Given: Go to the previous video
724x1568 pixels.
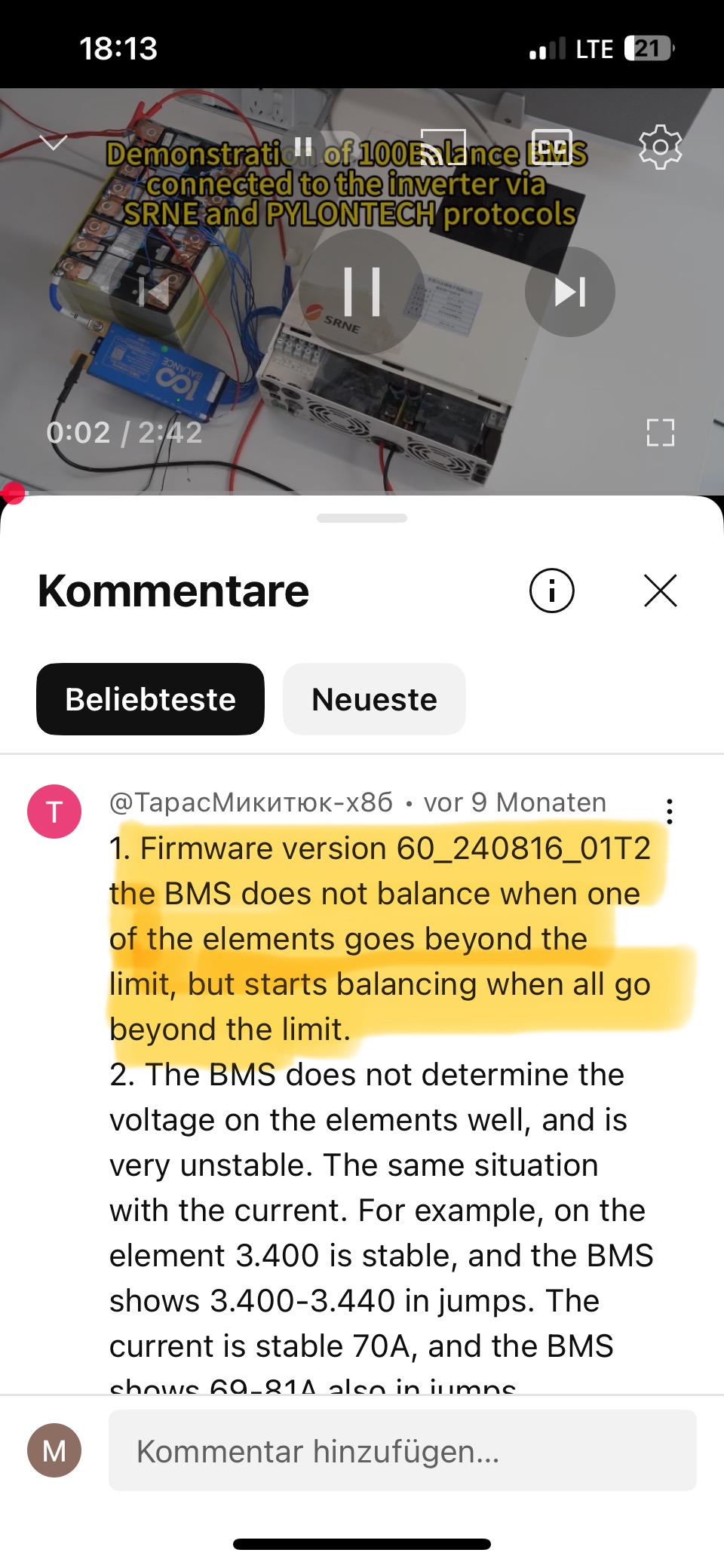Looking at the screenshot, I should (x=154, y=292).
